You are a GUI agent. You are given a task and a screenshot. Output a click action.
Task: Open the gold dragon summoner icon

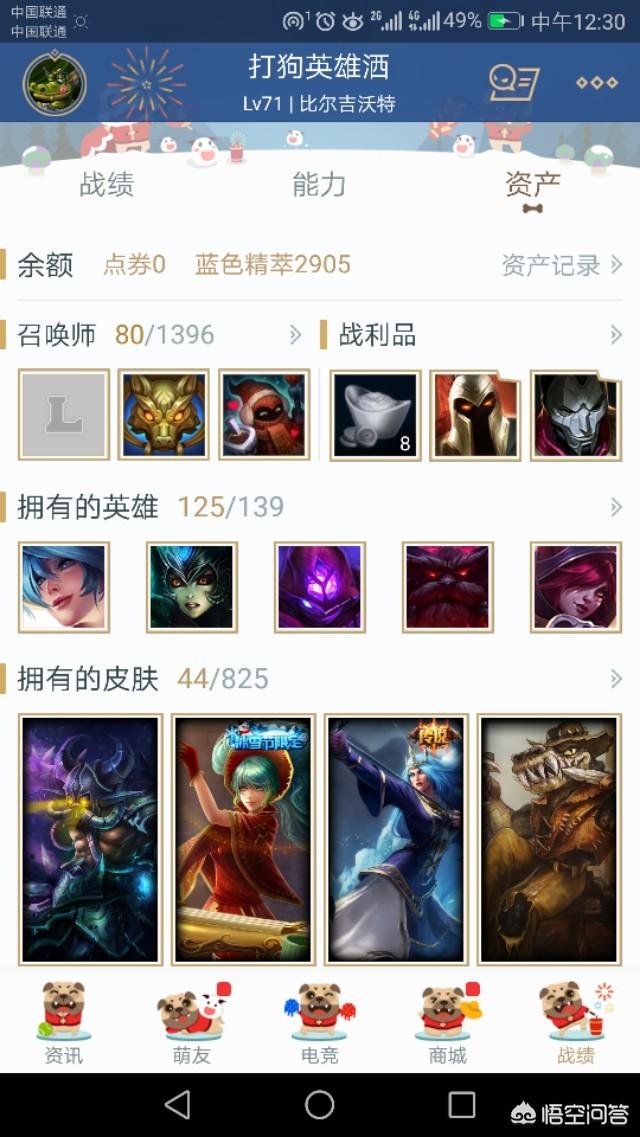point(164,415)
